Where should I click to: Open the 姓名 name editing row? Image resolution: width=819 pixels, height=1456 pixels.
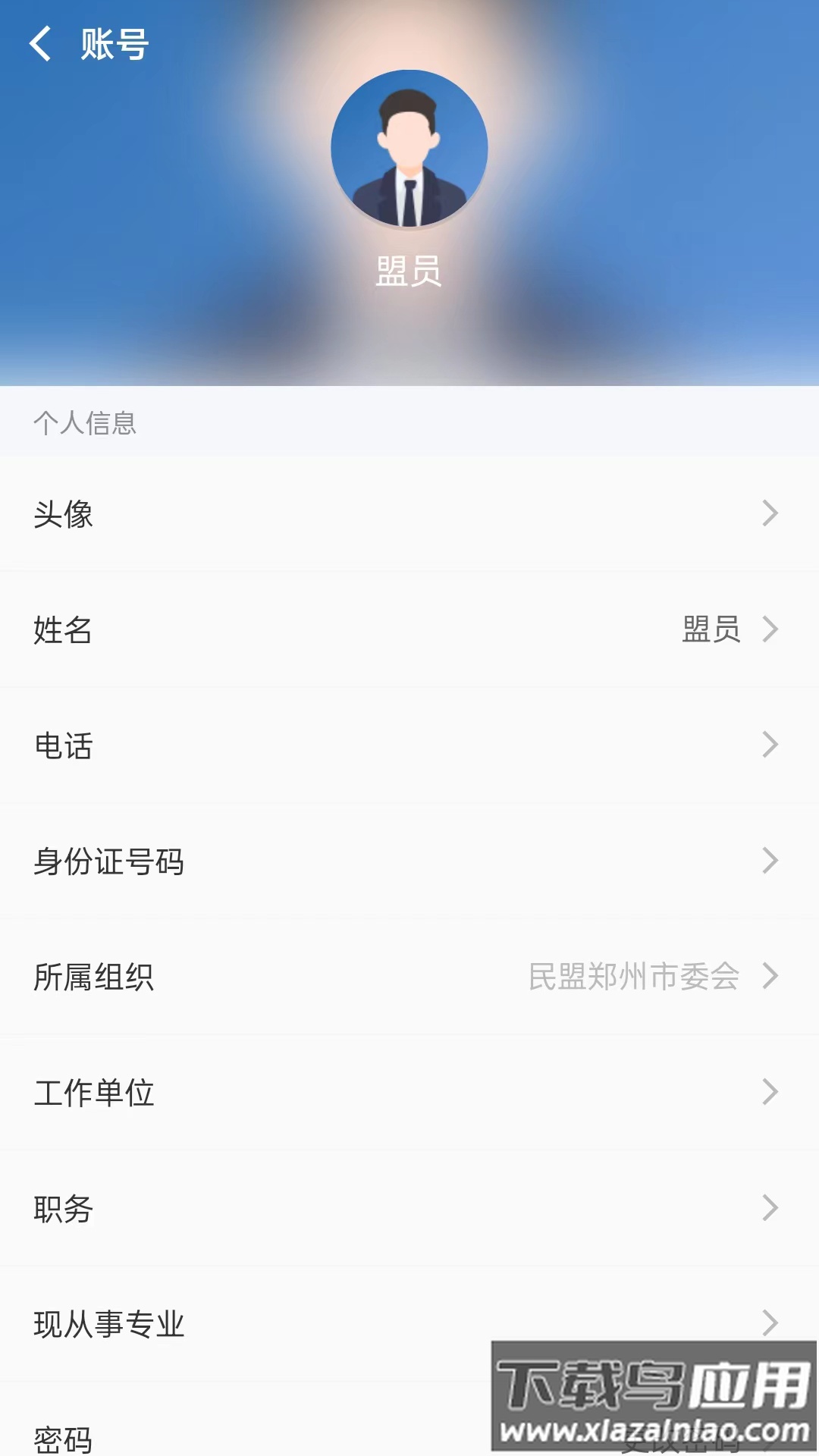point(303,632)
